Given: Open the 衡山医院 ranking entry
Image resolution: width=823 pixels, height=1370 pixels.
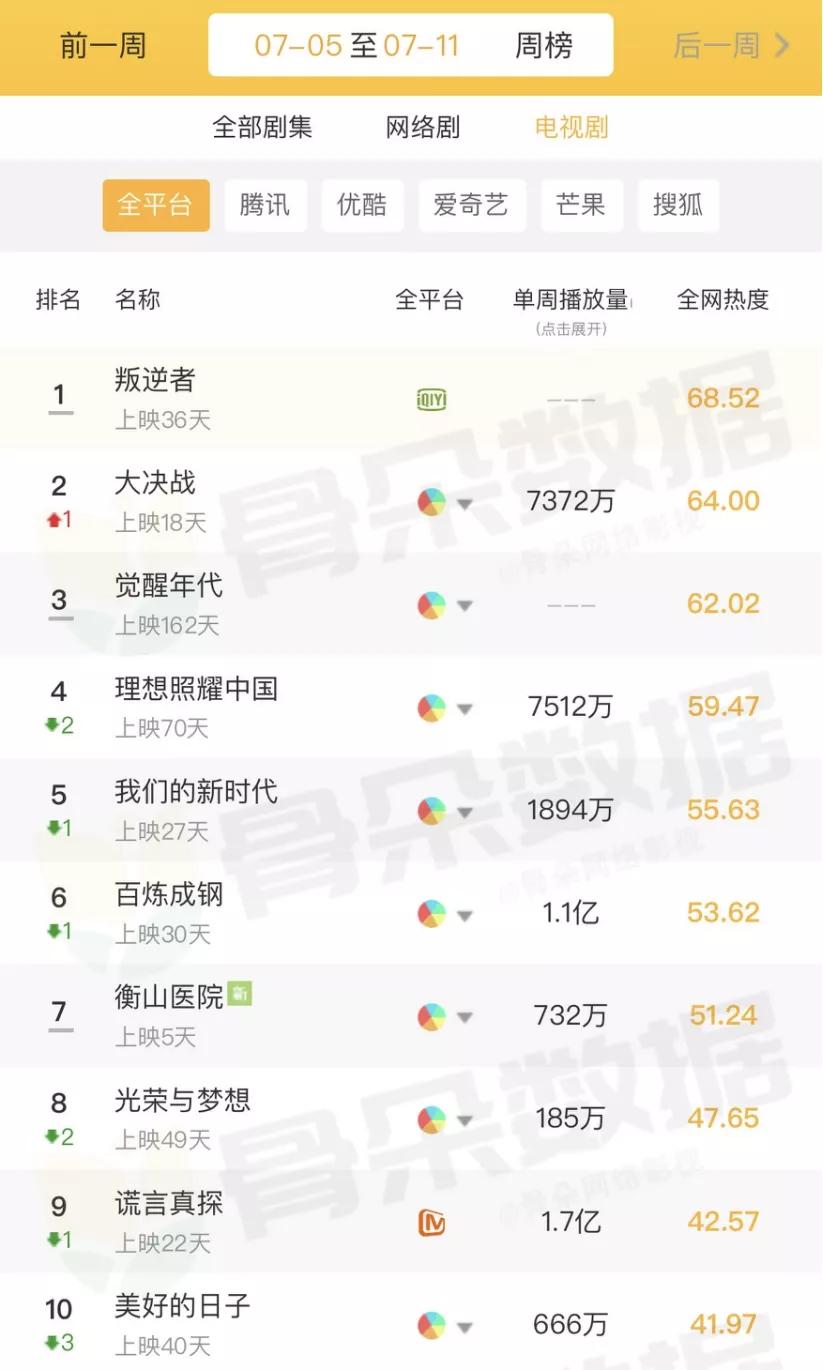Looking at the screenshot, I should click(168, 998).
